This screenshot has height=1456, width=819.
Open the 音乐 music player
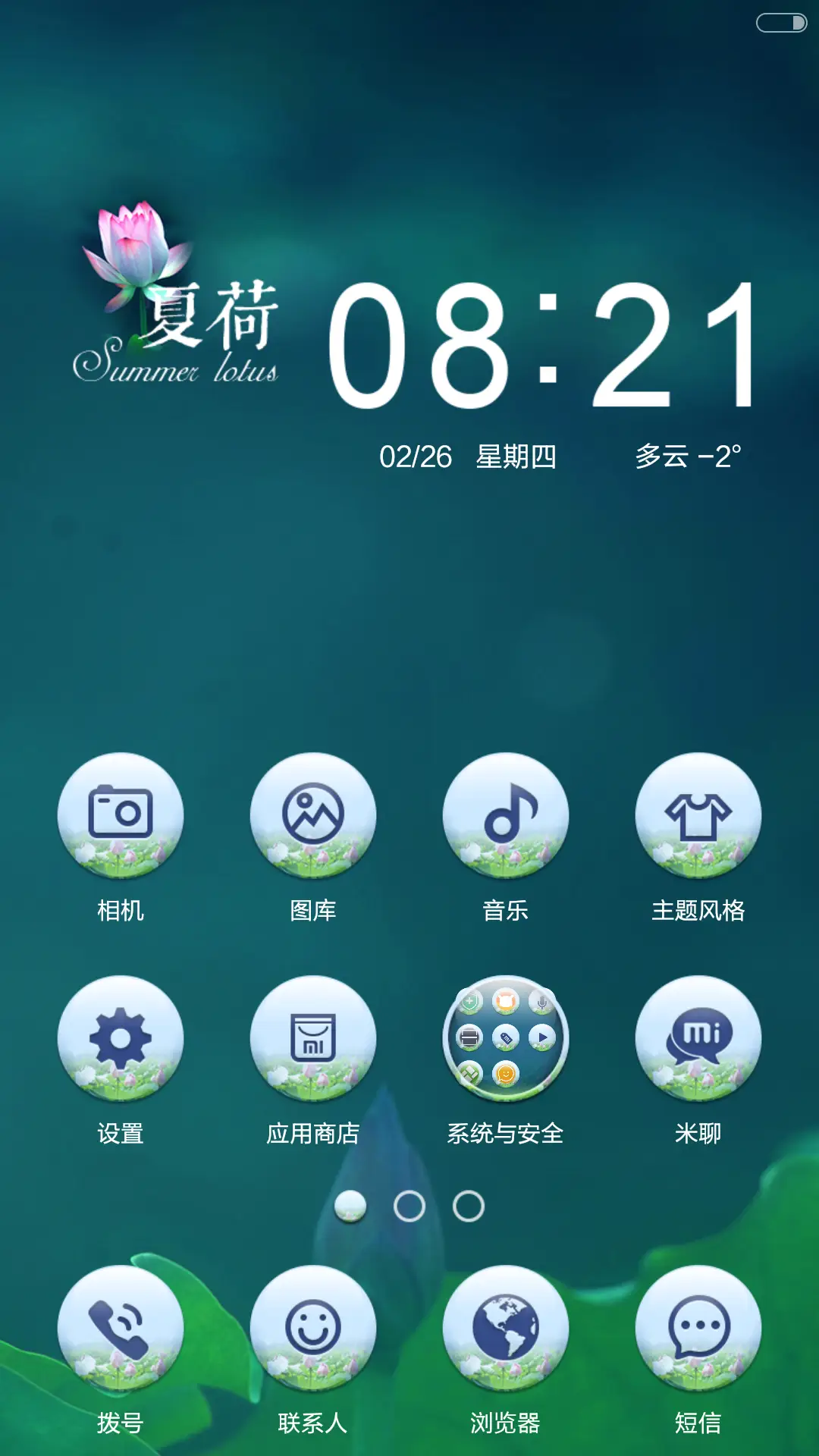pos(506,814)
